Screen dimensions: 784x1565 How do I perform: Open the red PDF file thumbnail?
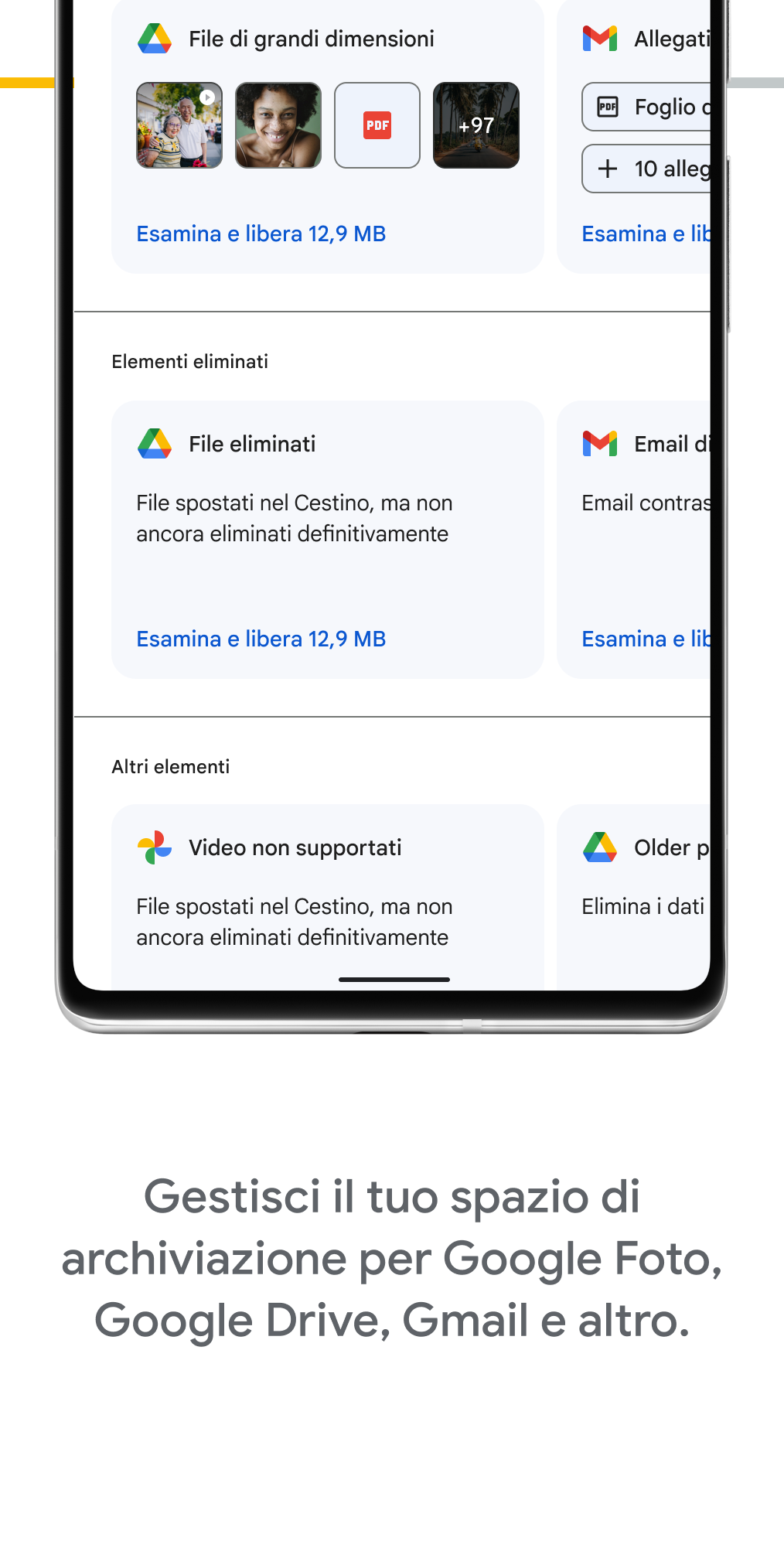(x=377, y=125)
